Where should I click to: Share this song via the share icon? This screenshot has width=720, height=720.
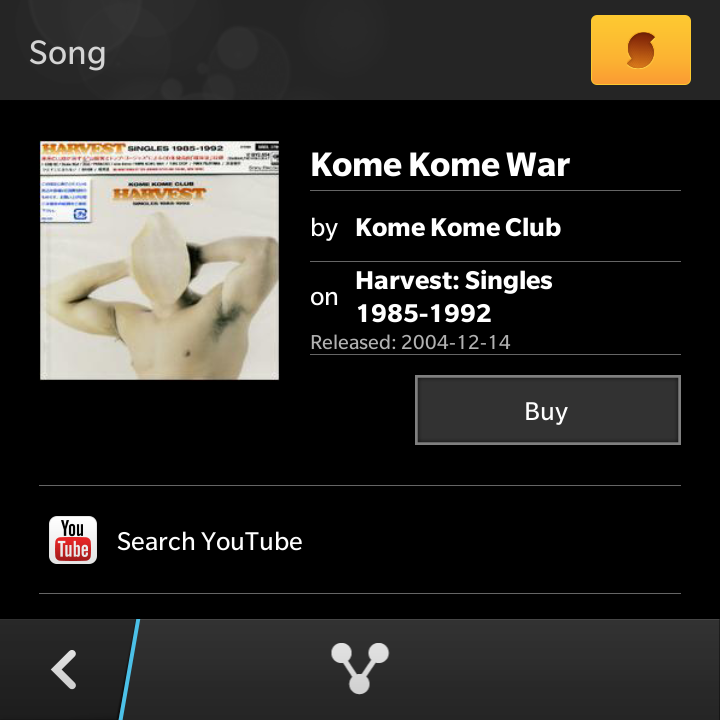(x=359, y=669)
